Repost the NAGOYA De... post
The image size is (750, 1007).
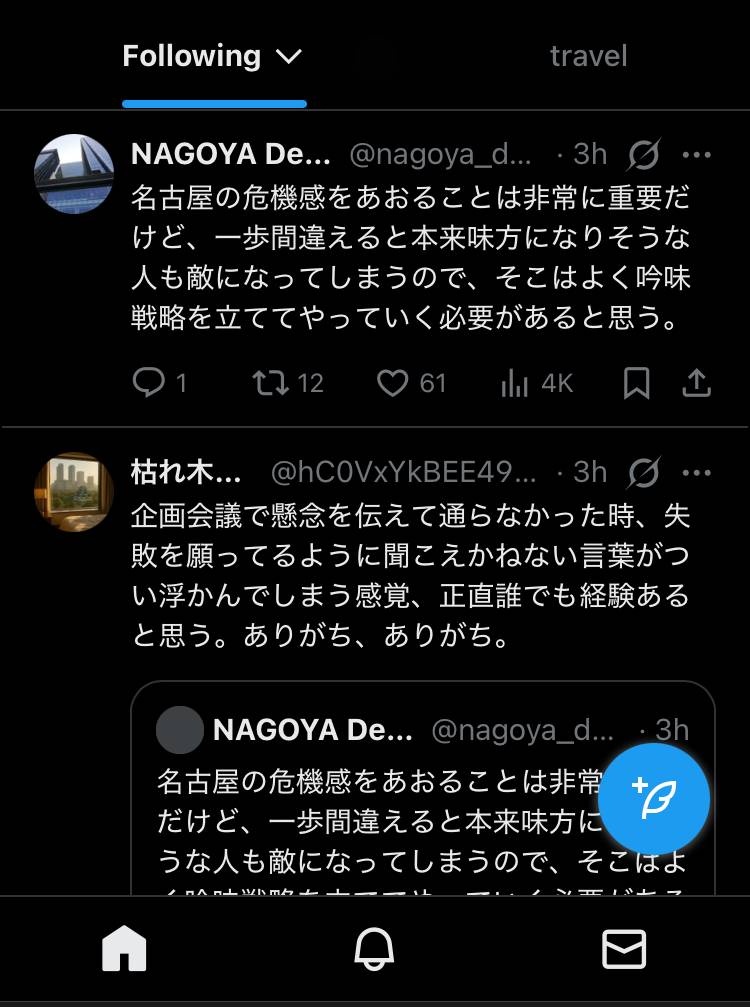coord(268,382)
